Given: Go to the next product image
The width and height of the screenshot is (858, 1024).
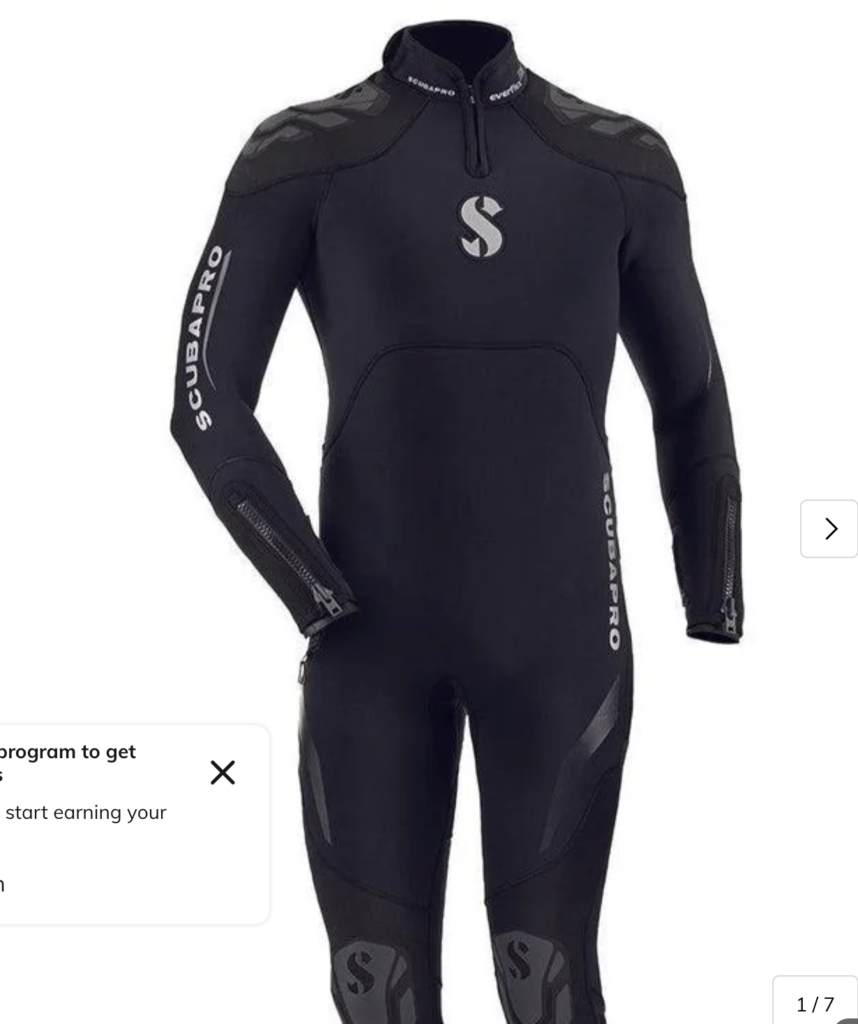Looking at the screenshot, I should (829, 529).
